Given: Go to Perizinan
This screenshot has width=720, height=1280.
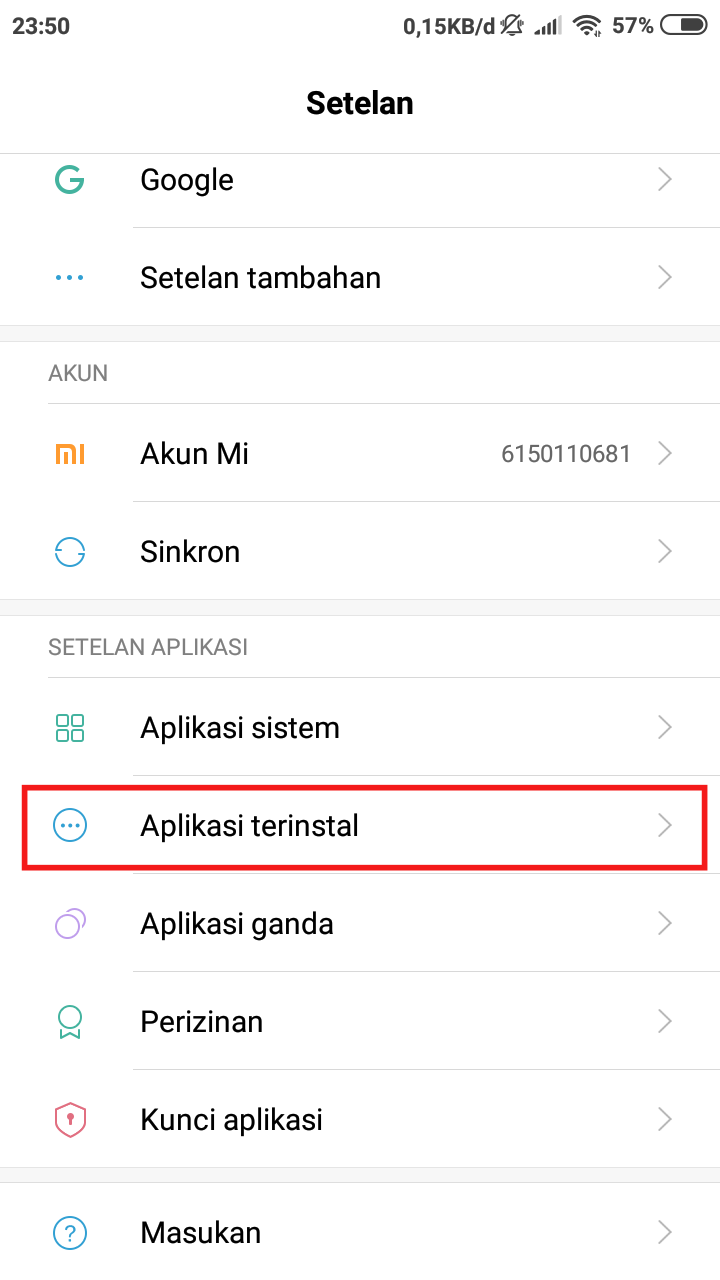Looking at the screenshot, I should click(x=360, y=1022).
